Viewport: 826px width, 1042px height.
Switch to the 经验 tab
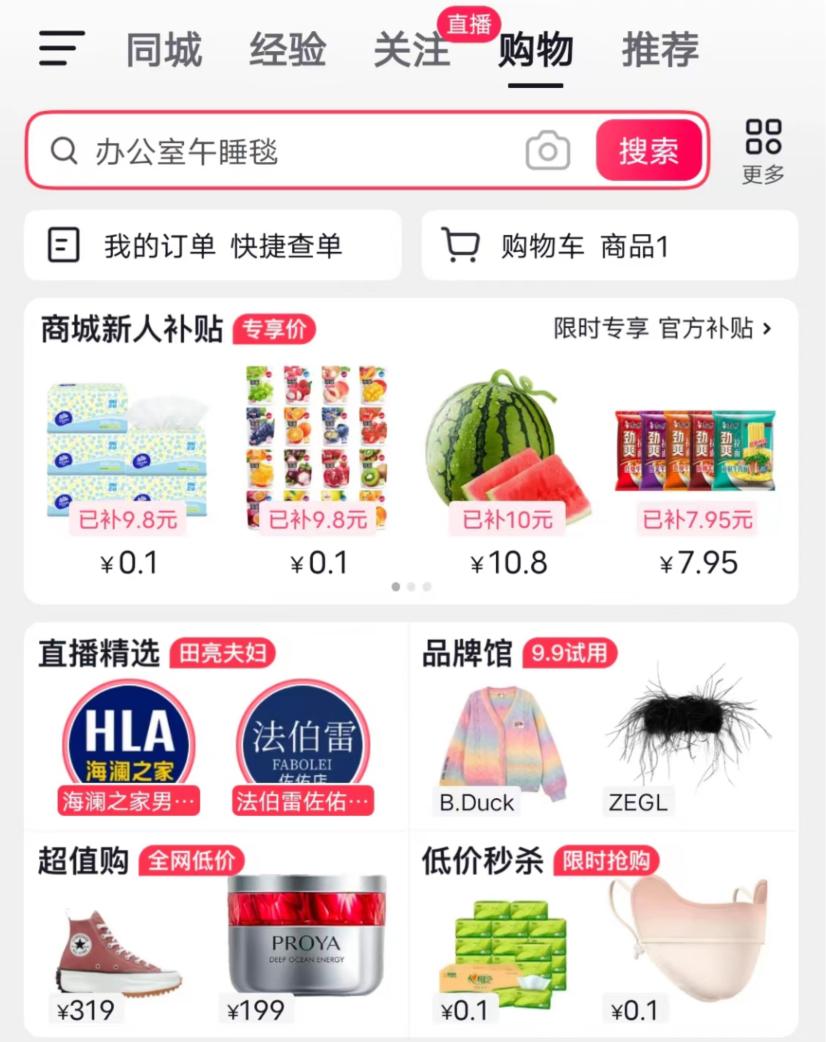[x=287, y=50]
